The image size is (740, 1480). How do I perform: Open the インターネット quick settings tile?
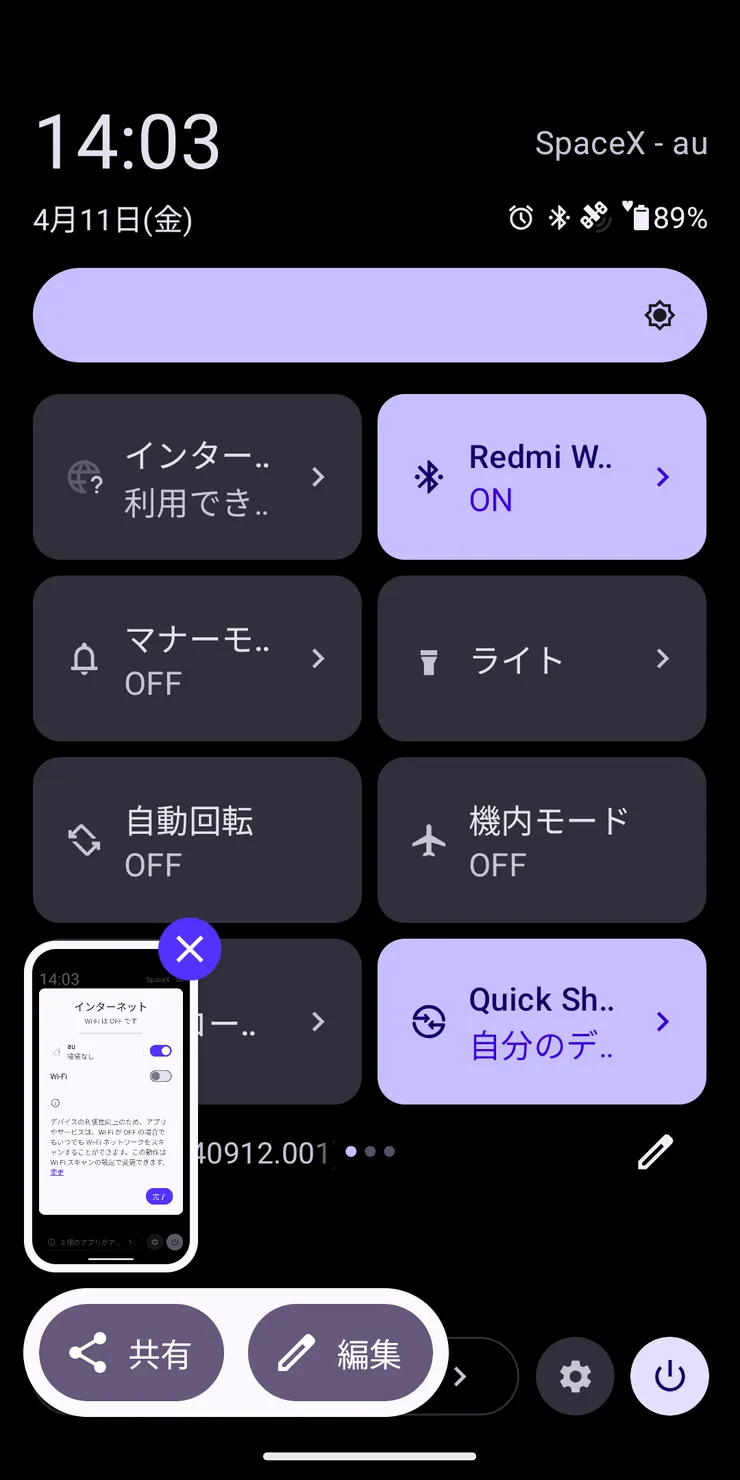coord(197,477)
